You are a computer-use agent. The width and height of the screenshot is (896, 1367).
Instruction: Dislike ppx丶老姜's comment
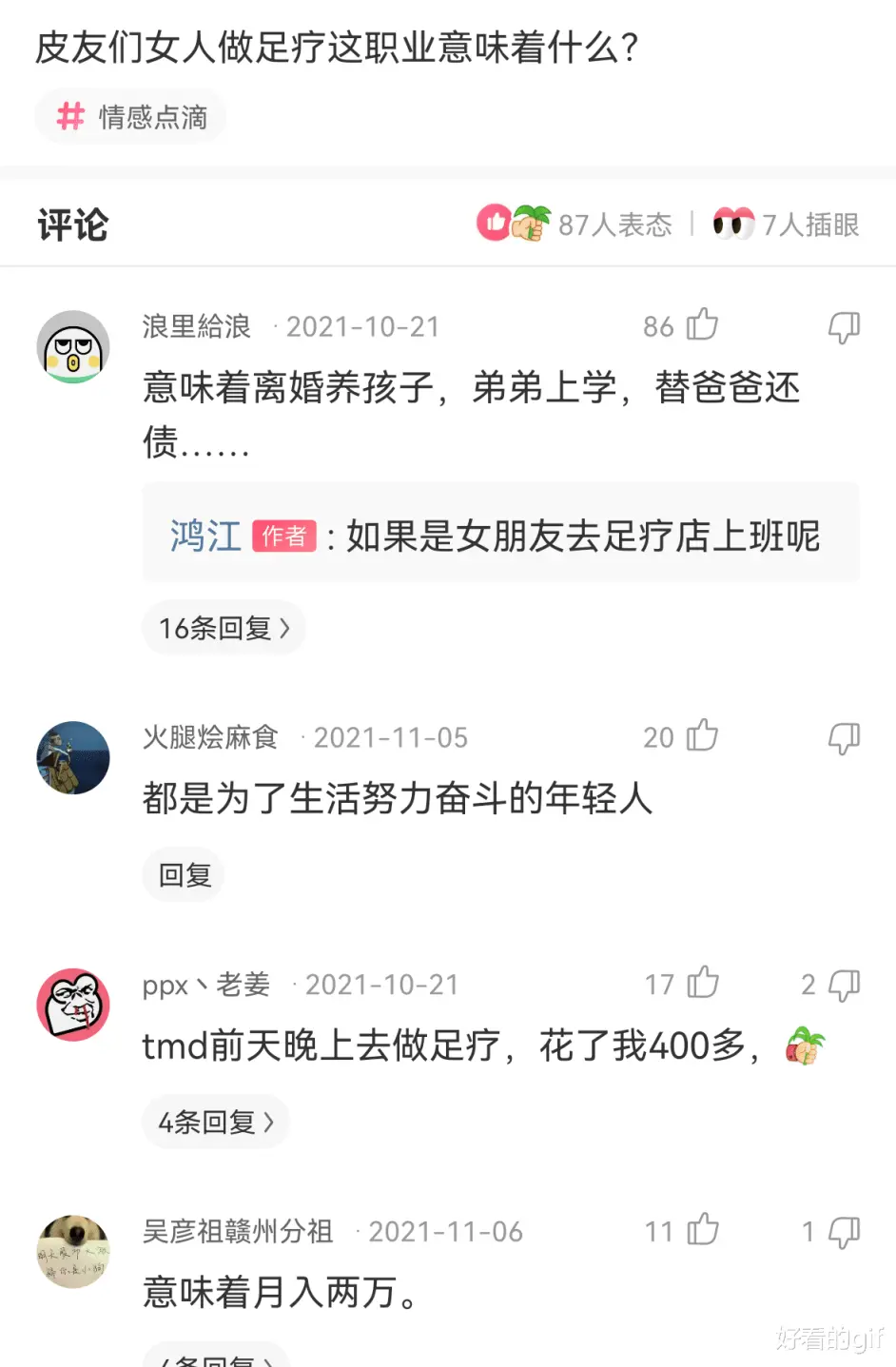coord(844,986)
